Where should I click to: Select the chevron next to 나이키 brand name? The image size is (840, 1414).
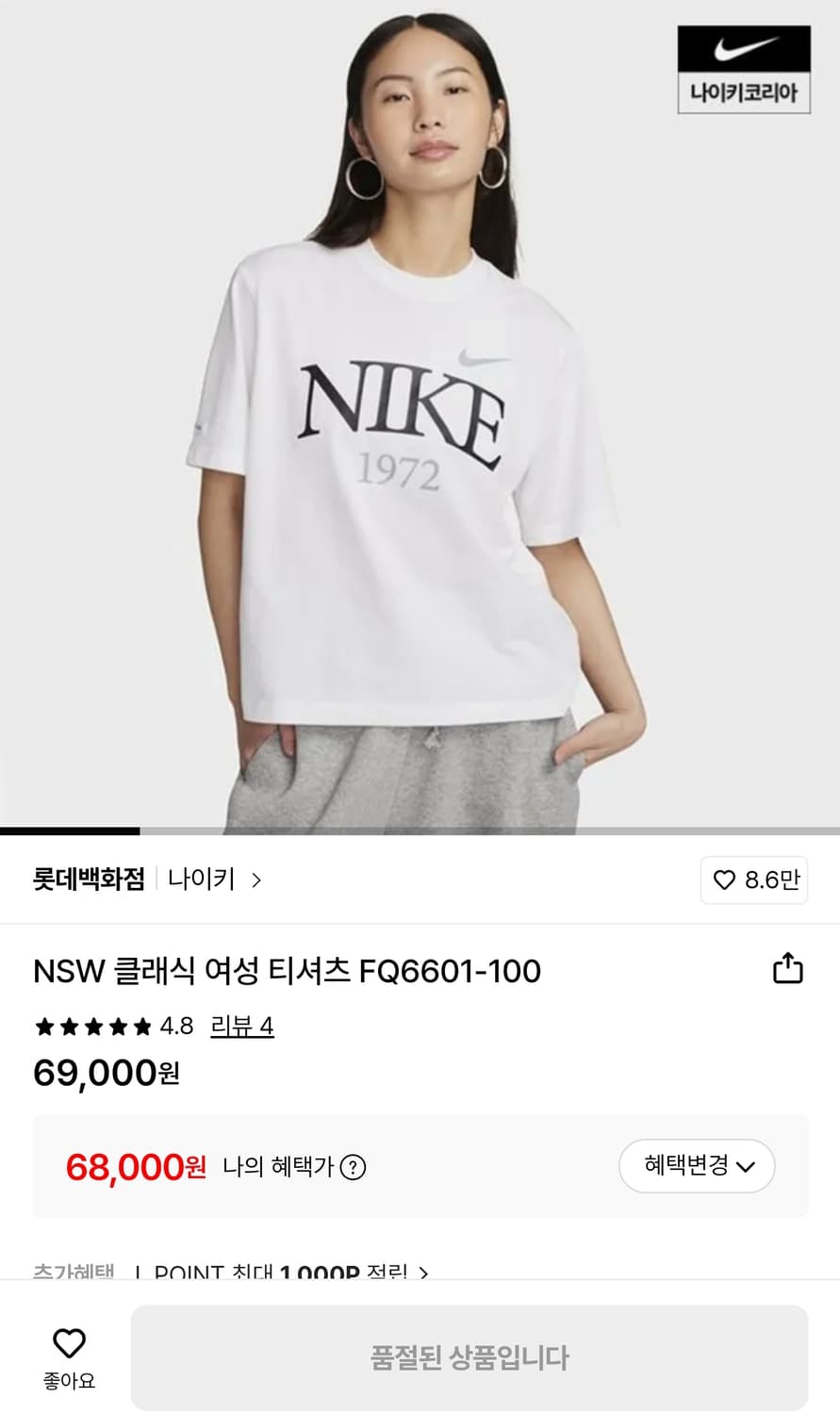pos(255,880)
